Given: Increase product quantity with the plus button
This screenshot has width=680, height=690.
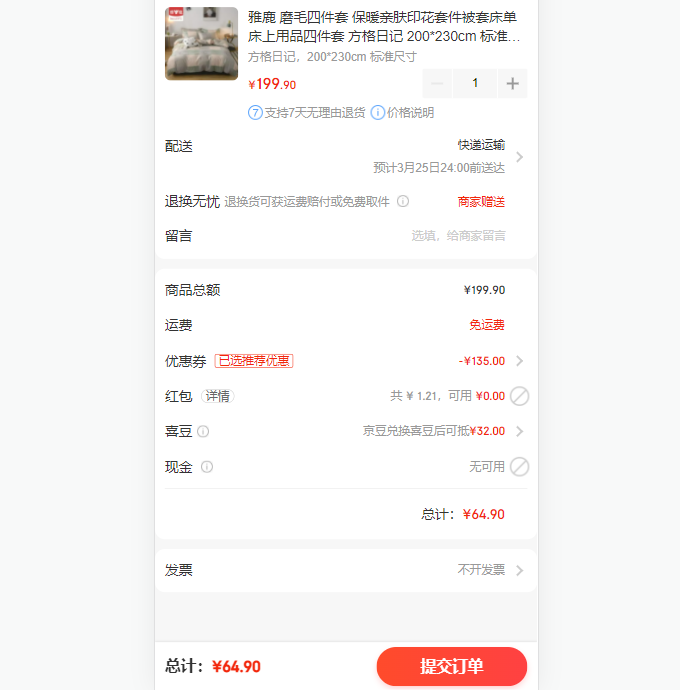Looking at the screenshot, I should pyautogui.click(x=512, y=83).
